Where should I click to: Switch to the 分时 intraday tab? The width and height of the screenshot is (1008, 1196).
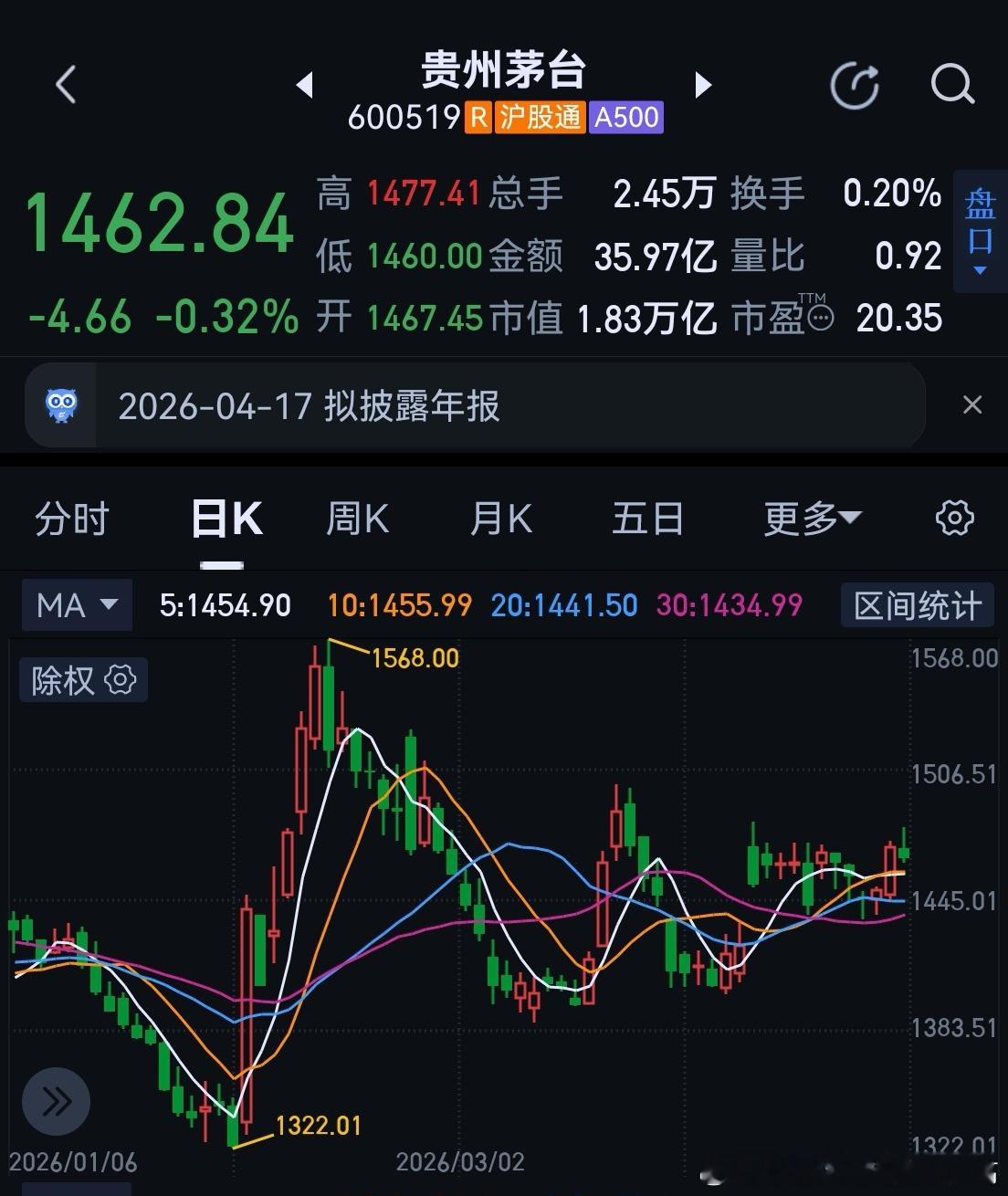71,517
